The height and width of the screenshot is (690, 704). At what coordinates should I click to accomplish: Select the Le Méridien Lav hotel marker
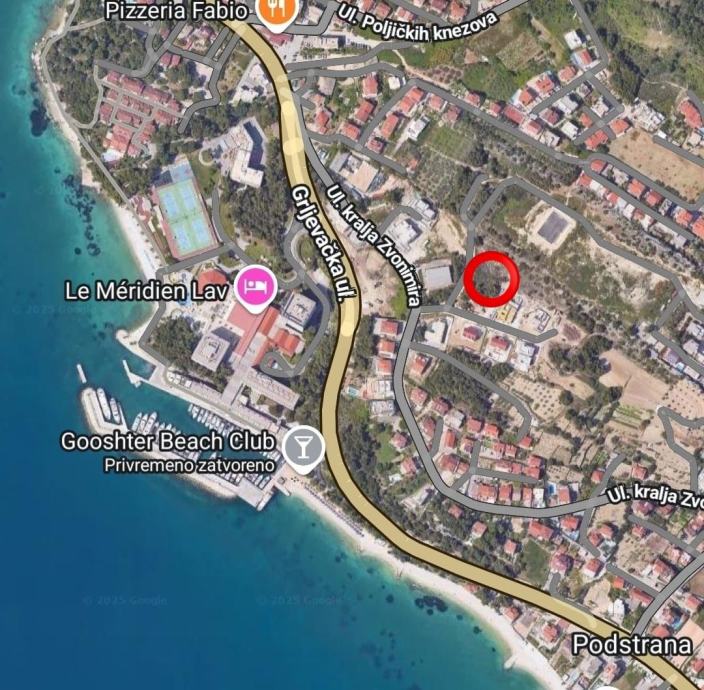click(x=254, y=289)
